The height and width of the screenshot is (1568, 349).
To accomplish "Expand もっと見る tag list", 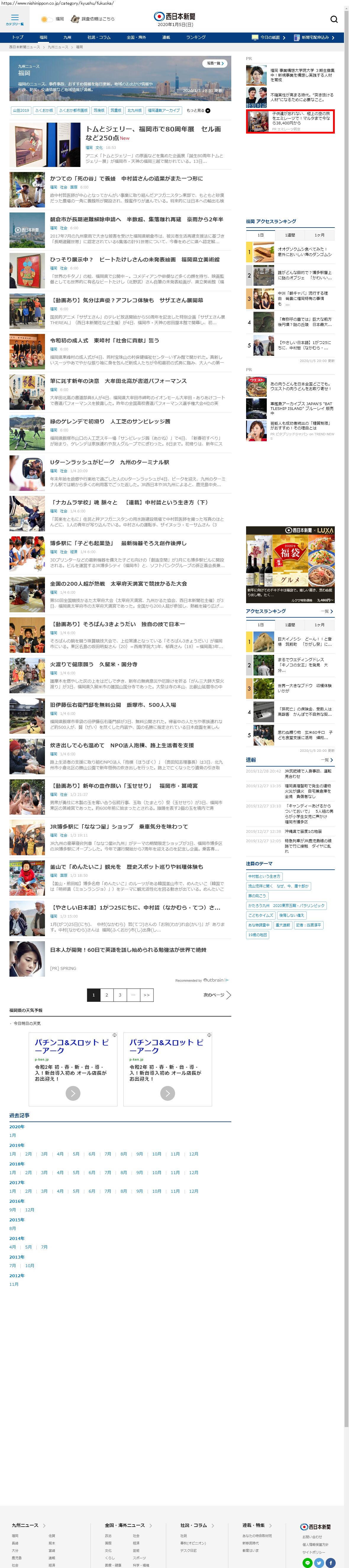I will point(198,111).
